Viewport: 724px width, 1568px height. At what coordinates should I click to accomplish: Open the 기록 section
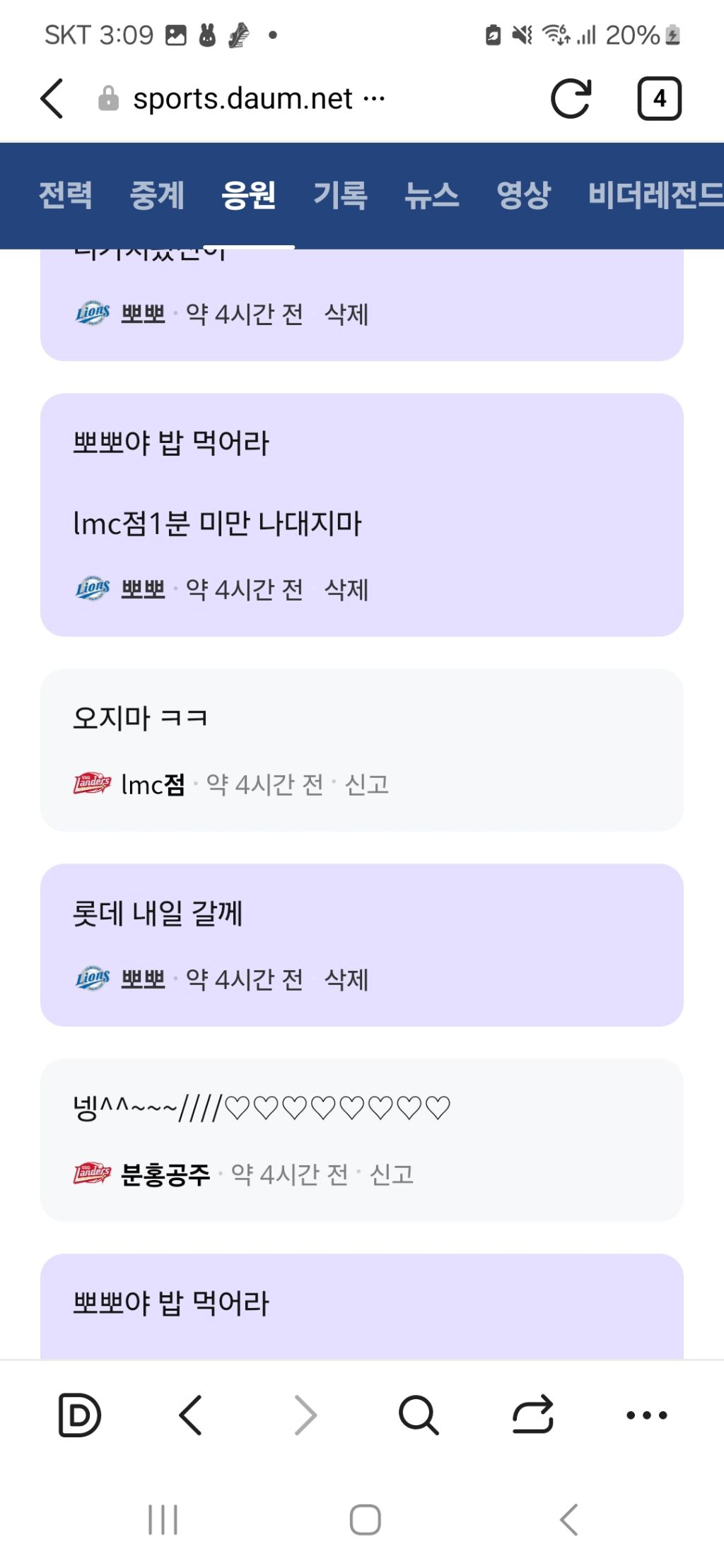tap(340, 196)
